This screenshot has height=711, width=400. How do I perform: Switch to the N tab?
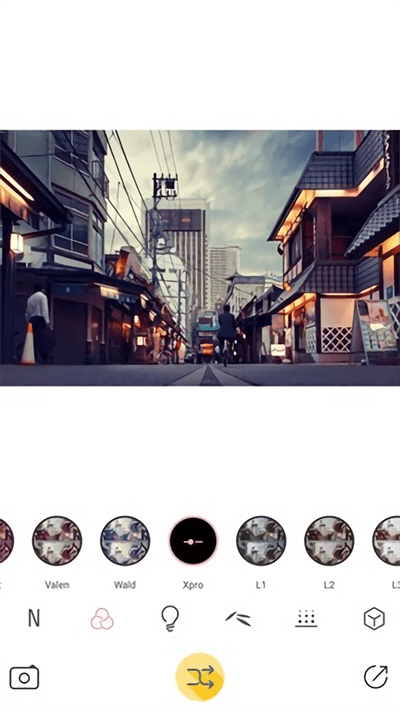pos(34,618)
